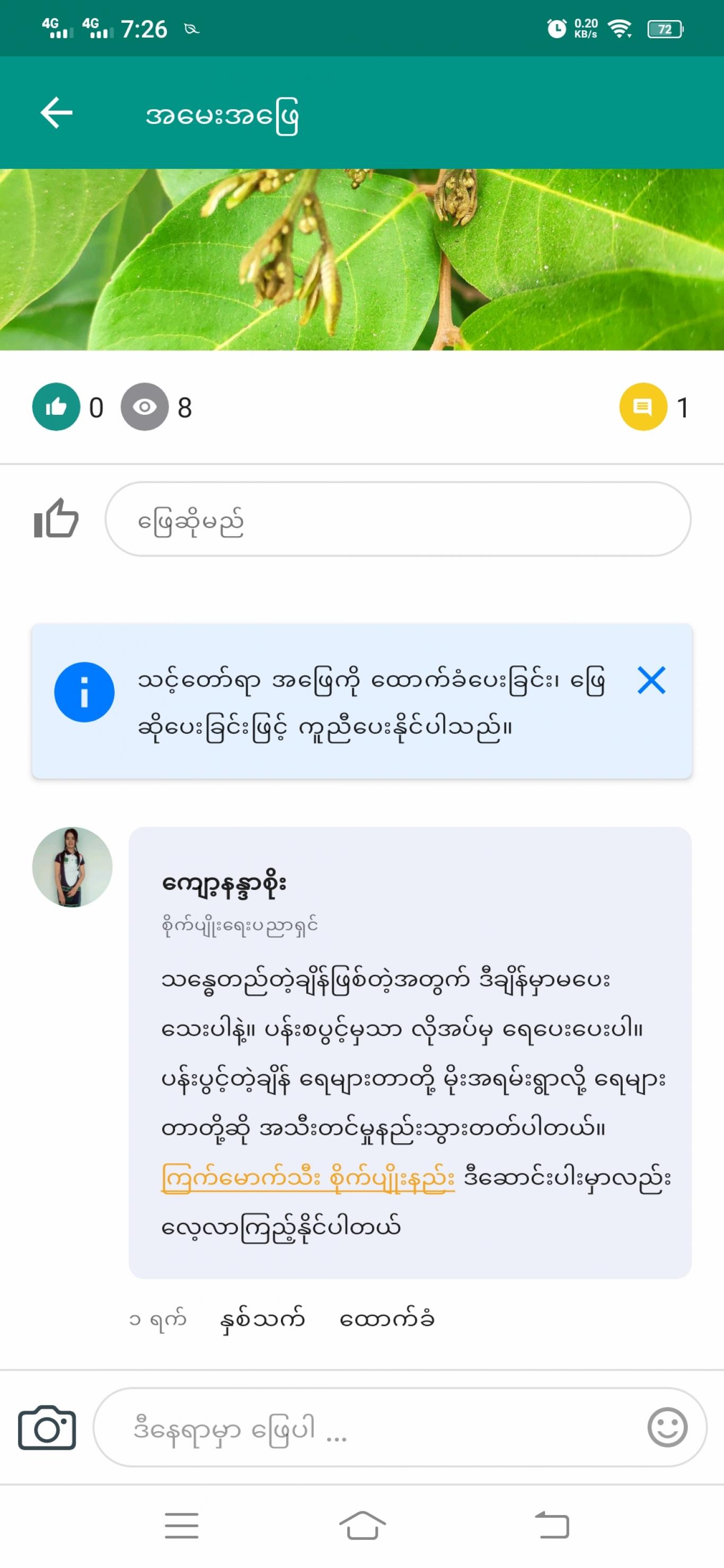Tap ထောက်ခံ under the answer
724x1568 pixels.
(x=387, y=1320)
